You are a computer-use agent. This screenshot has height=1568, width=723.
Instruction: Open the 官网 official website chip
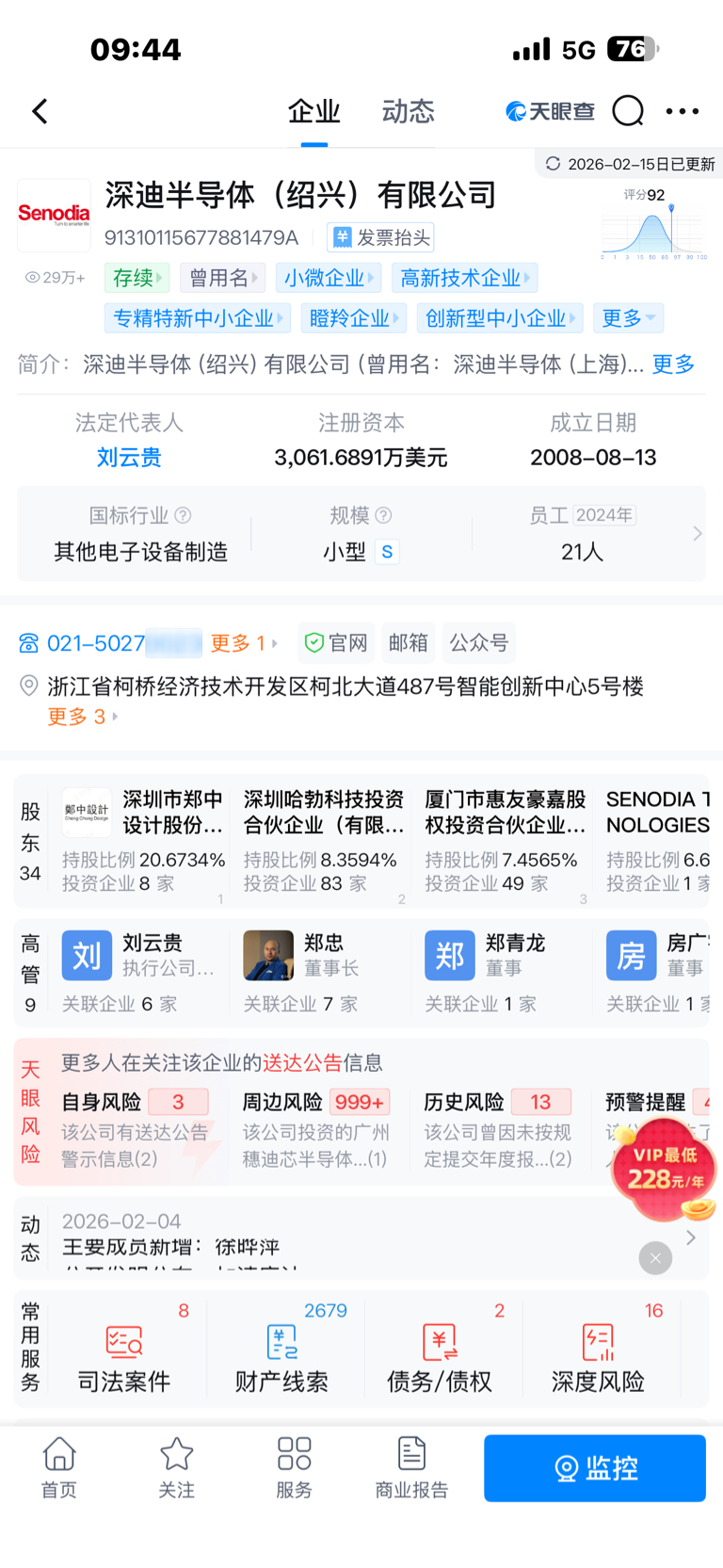click(x=336, y=643)
